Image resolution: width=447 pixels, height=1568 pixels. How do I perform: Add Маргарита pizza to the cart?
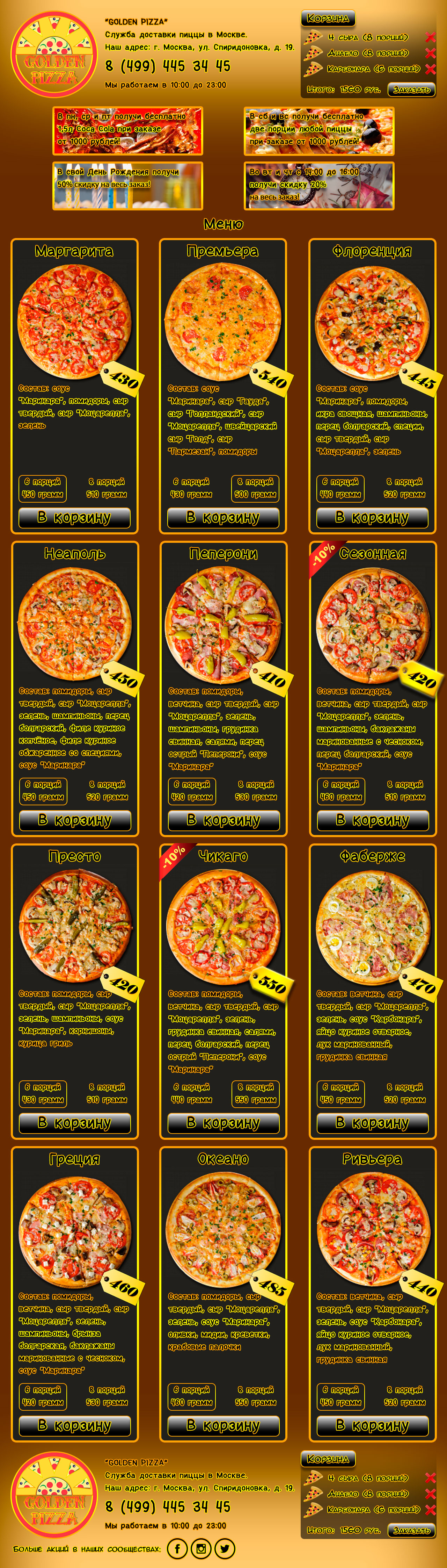click(x=74, y=517)
